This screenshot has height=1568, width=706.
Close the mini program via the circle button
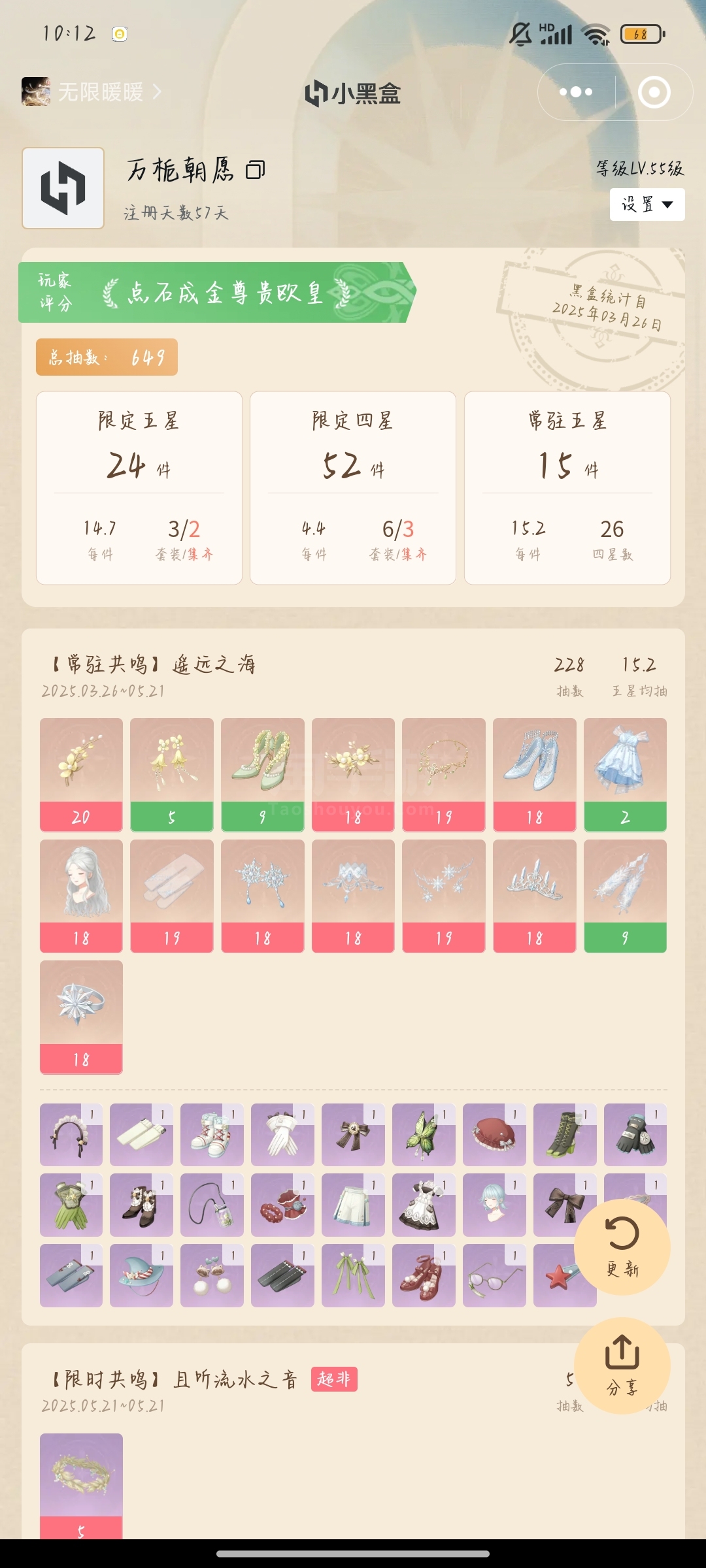click(654, 92)
